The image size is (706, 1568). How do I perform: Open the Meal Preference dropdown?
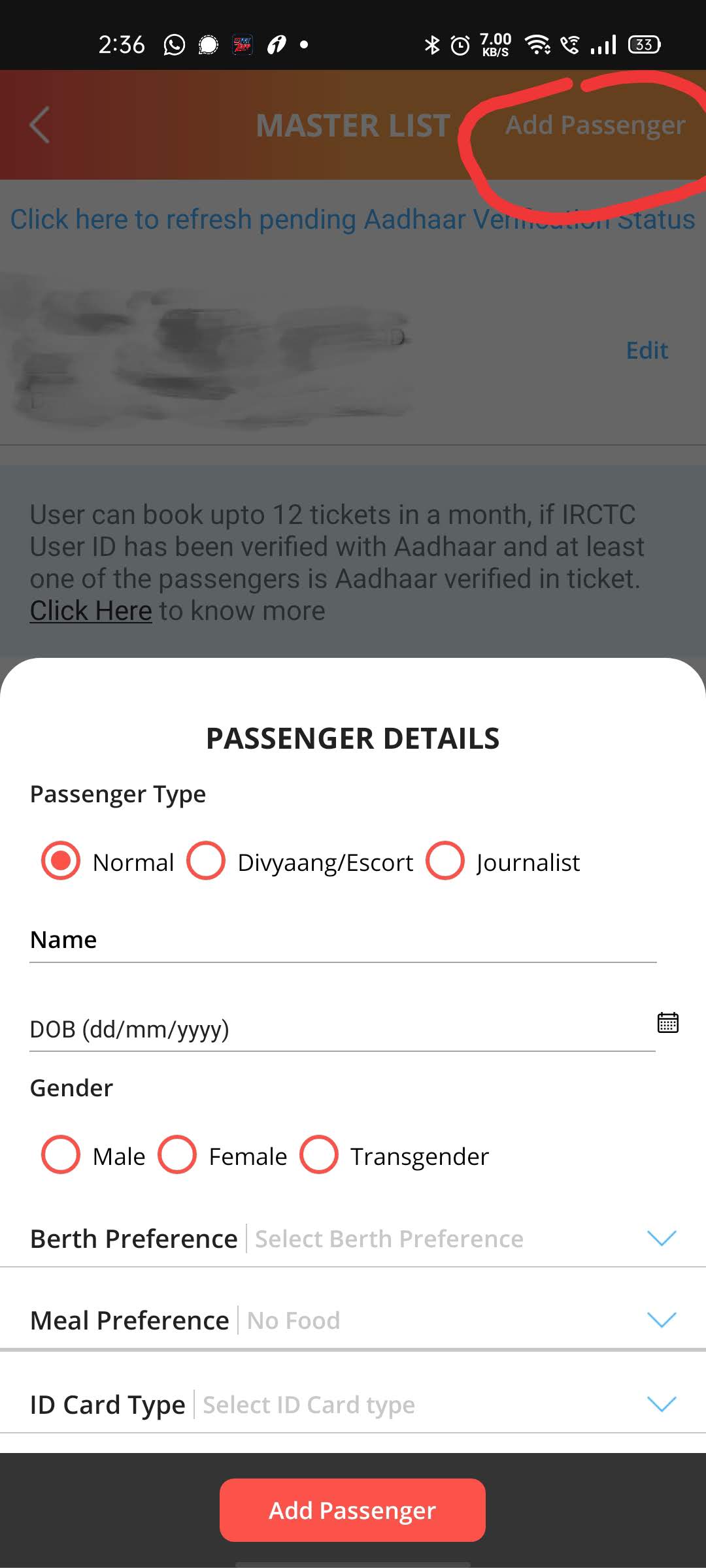click(x=353, y=1320)
